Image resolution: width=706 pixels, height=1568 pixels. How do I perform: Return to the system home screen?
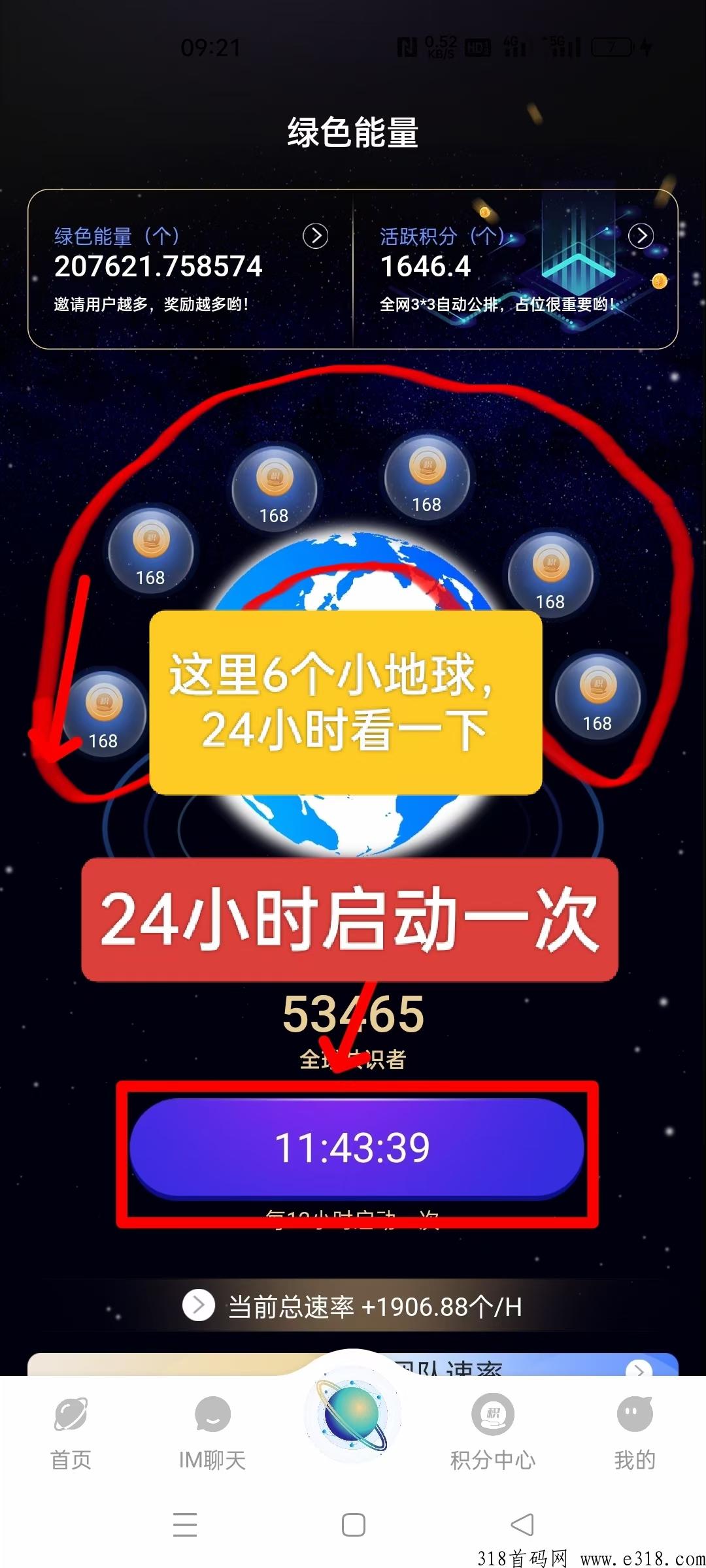[354, 1525]
